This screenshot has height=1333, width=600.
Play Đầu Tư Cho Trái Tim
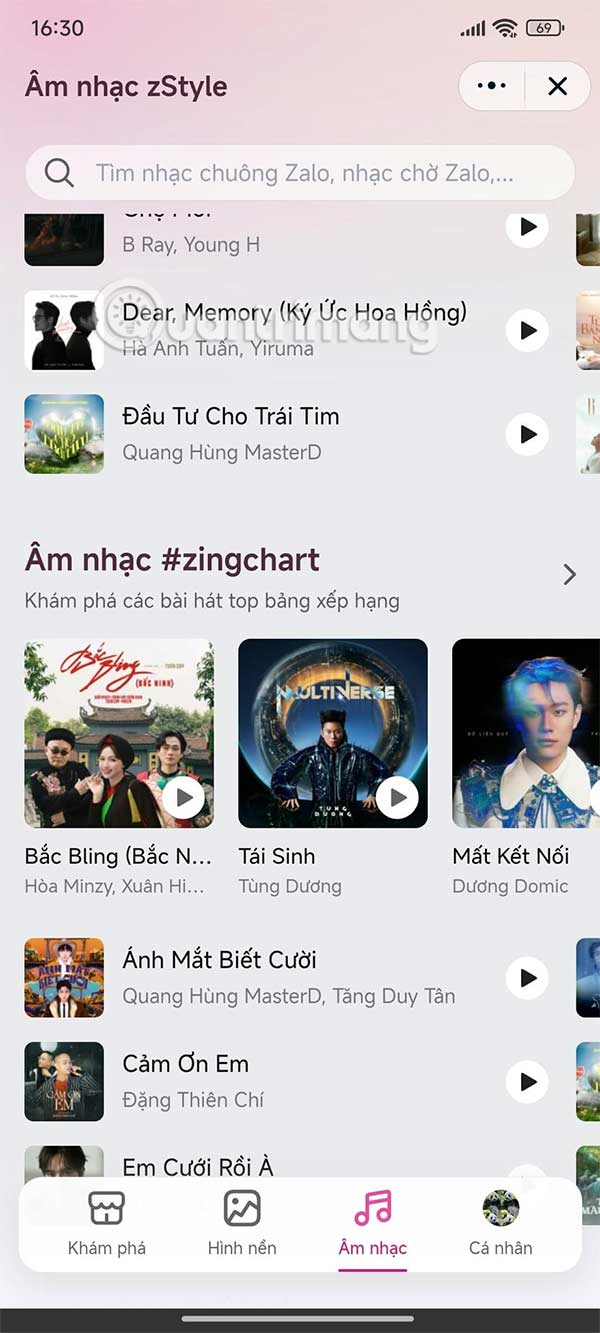526,435
